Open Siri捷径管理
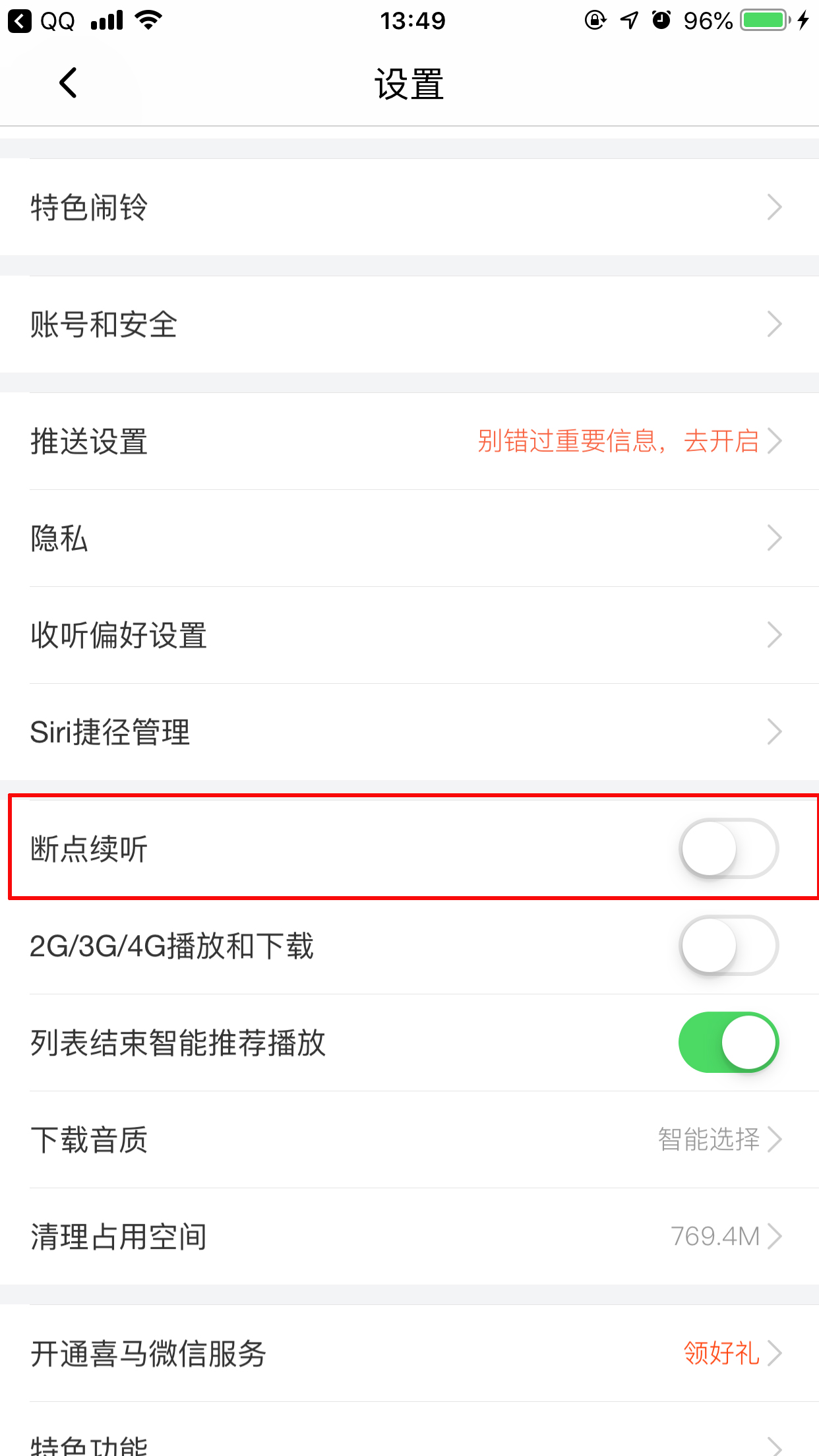The height and width of the screenshot is (1456, 819). 409,732
